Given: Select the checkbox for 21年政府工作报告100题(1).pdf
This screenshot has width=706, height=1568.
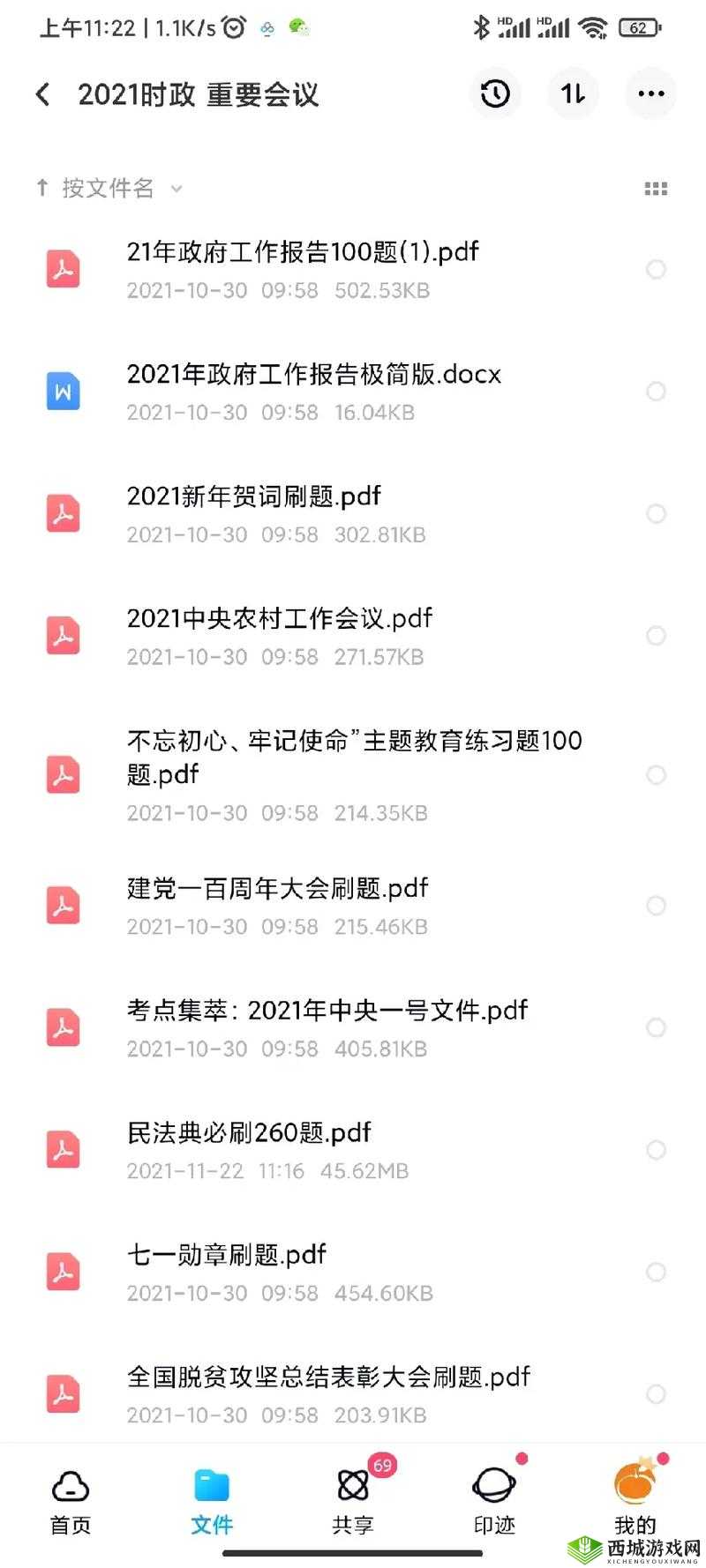Looking at the screenshot, I should [657, 269].
